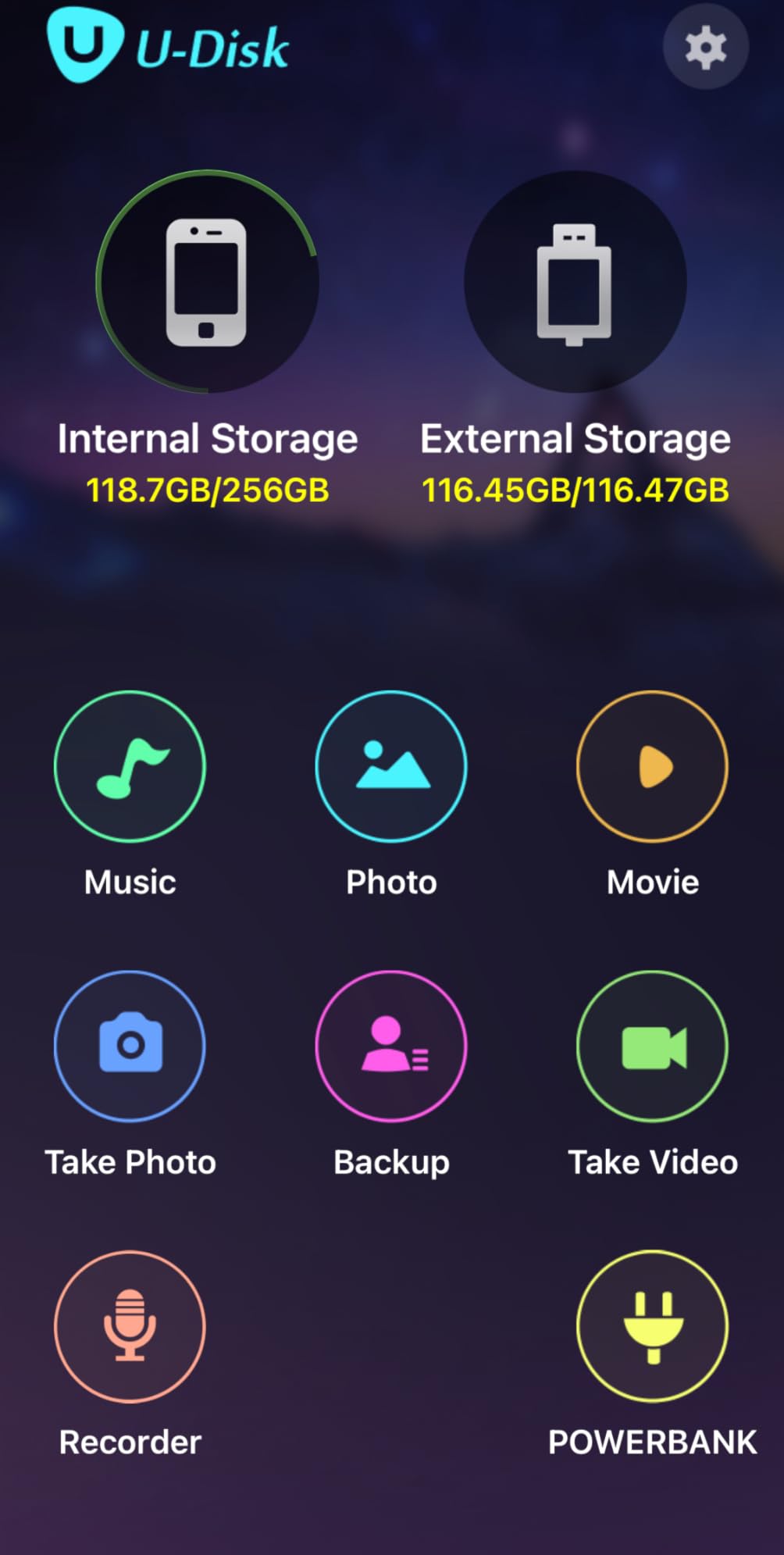Image resolution: width=784 pixels, height=1555 pixels.
Task: Open the Photo section
Action: 391,766
